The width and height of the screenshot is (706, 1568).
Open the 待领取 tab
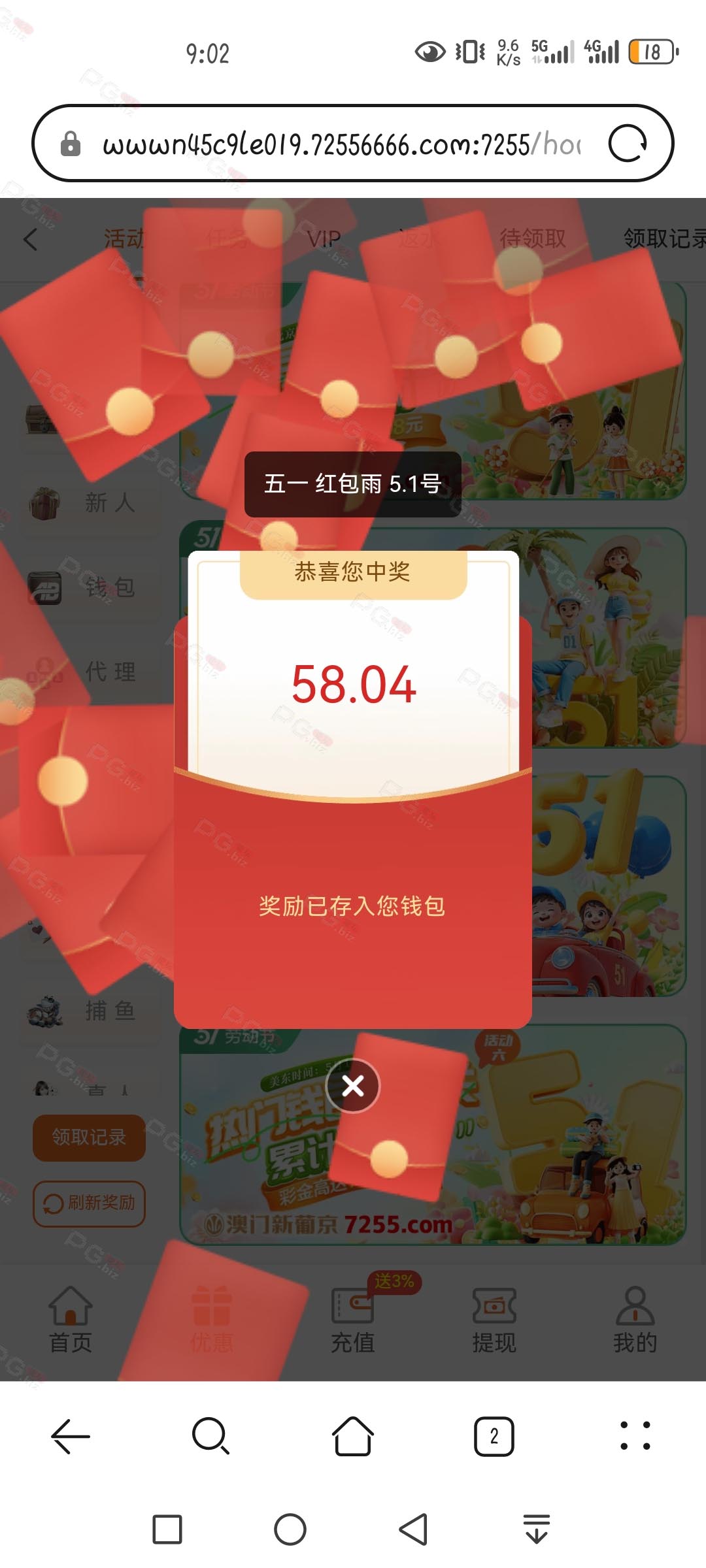(x=533, y=238)
